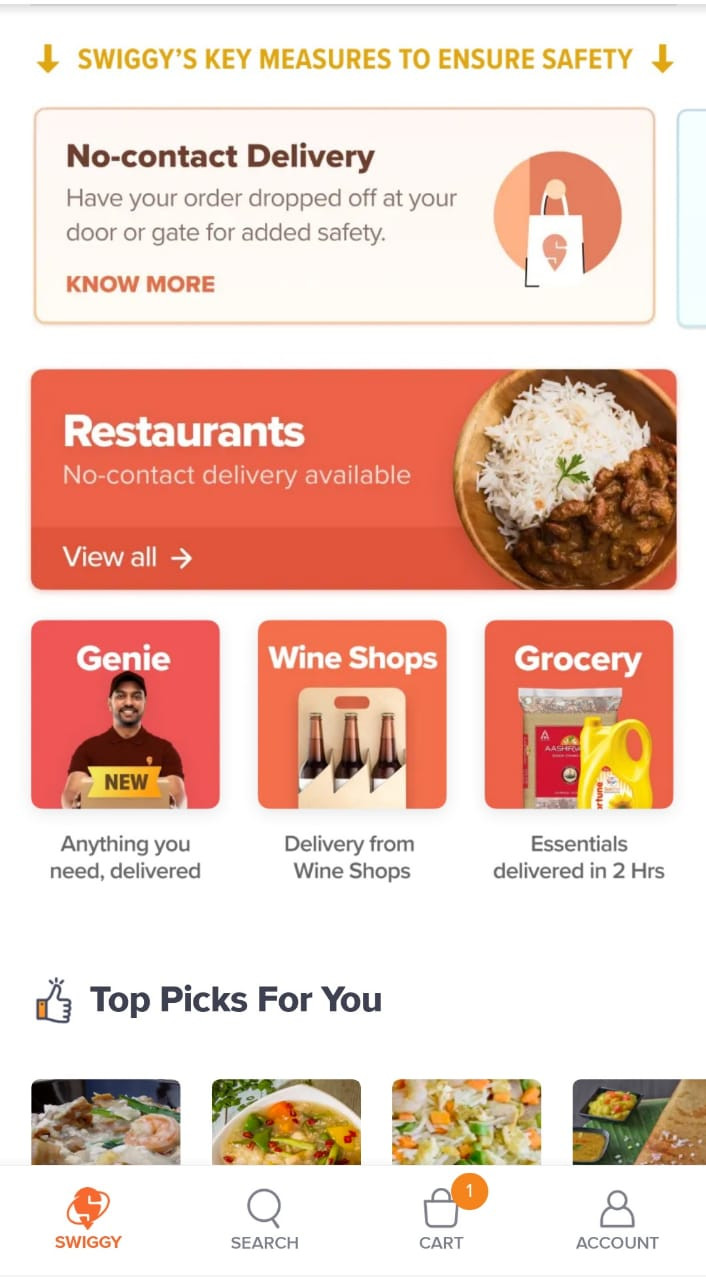The width and height of the screenshot is (706, 1280).
Task: Open the first top pick with shrimp dish
Action: tap(106, 1121)
